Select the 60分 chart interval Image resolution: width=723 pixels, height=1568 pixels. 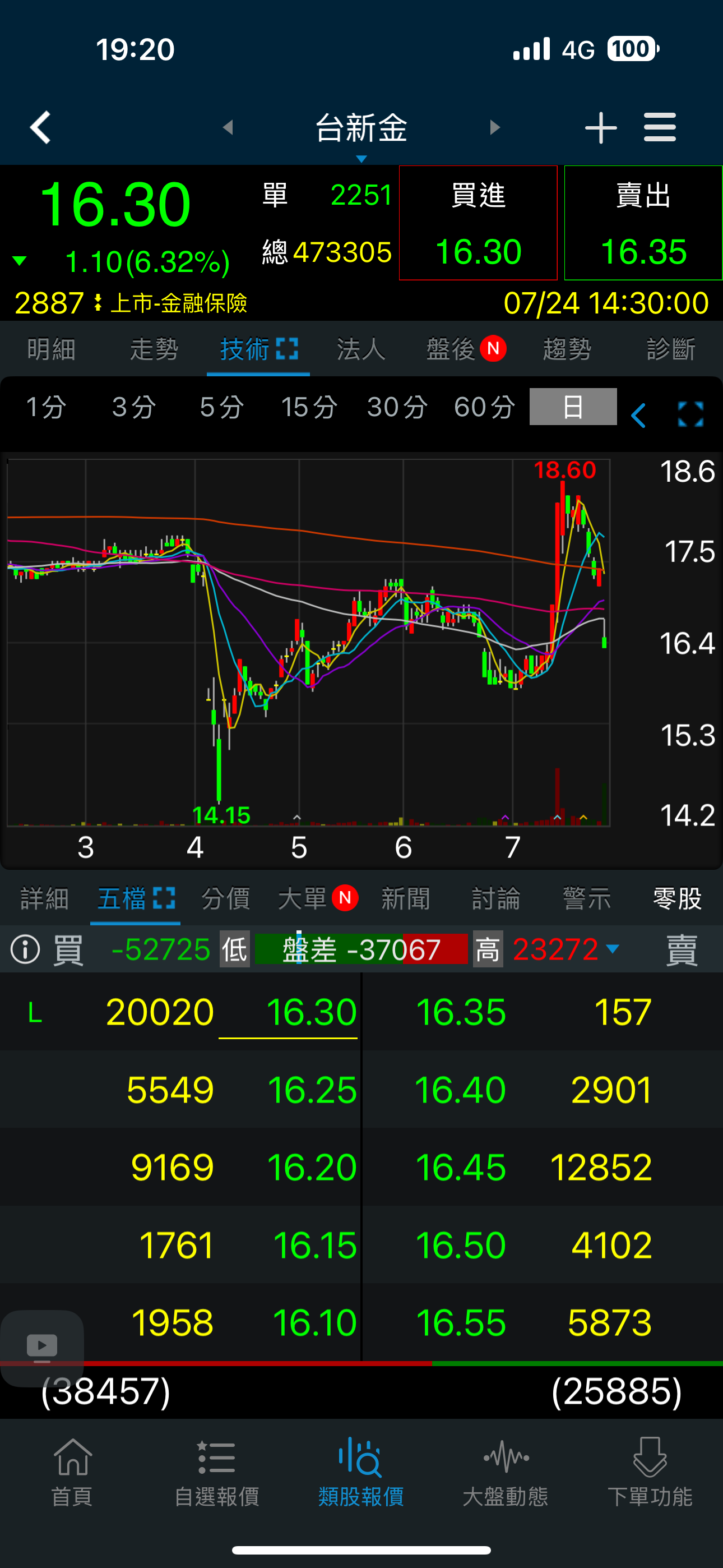click(484, 407)
